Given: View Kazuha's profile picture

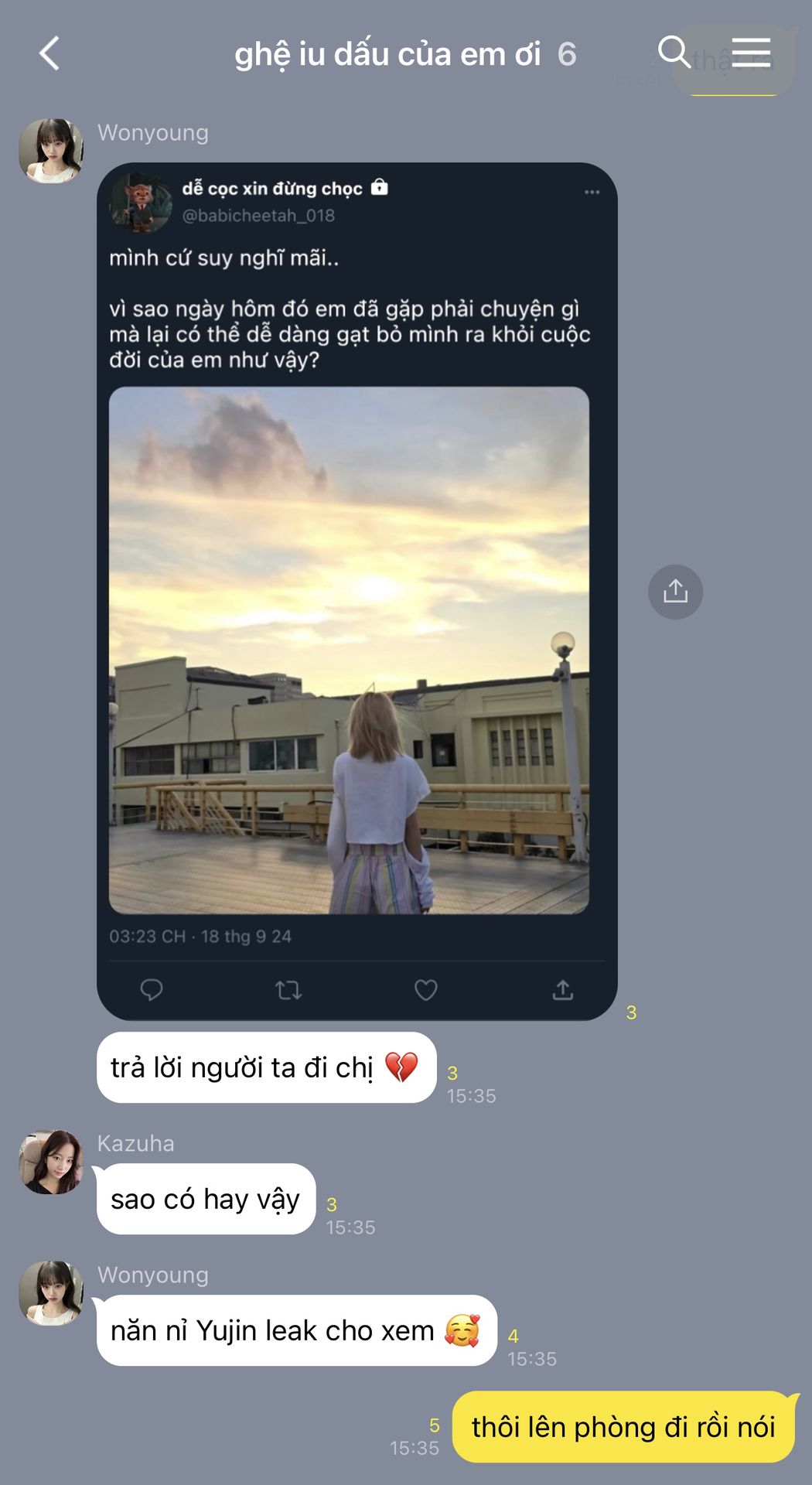Looking at the screenshot, I should click(x=51, y=1162).
